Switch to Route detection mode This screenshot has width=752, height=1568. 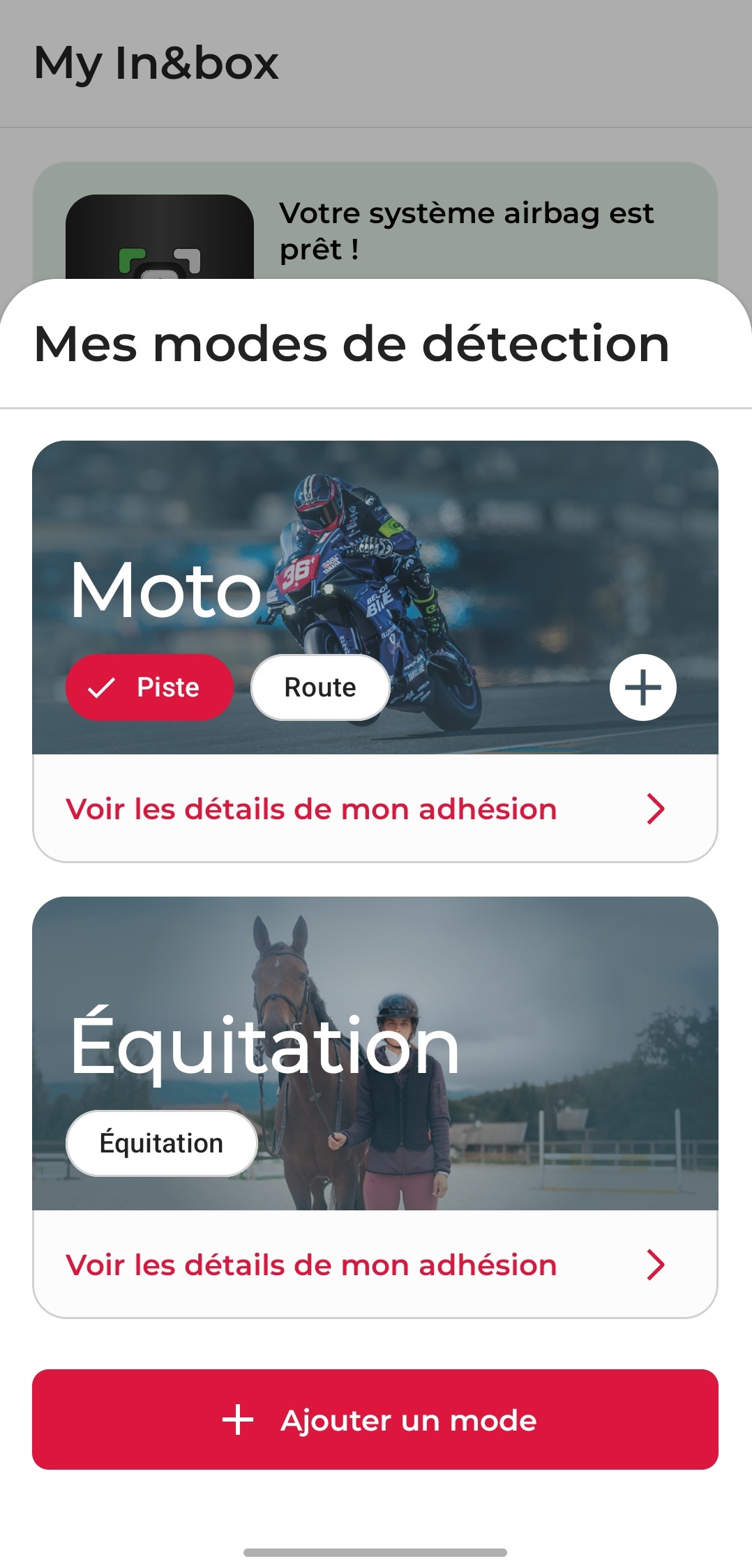[x=320, y=687]
